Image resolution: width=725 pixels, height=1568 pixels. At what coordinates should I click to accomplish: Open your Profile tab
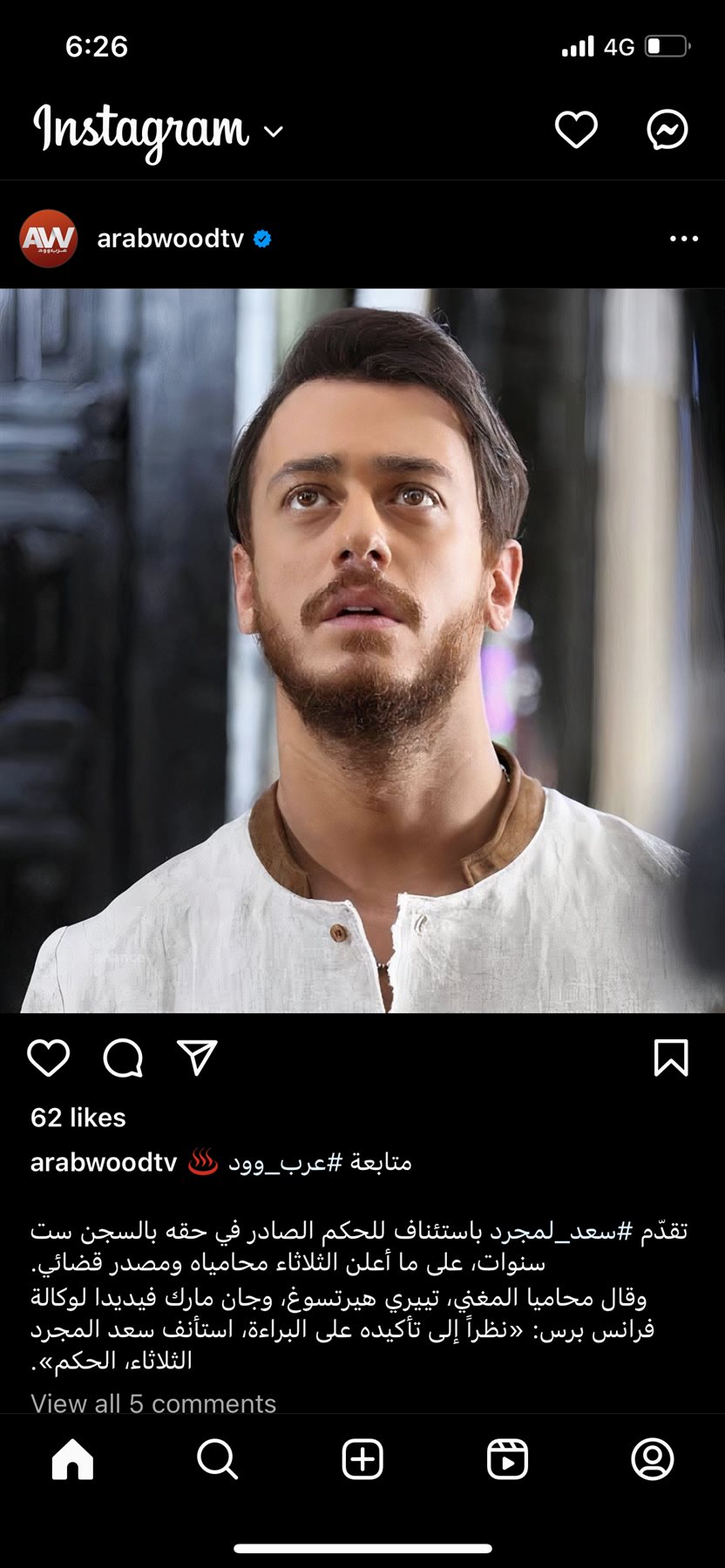coord(652,1459)
